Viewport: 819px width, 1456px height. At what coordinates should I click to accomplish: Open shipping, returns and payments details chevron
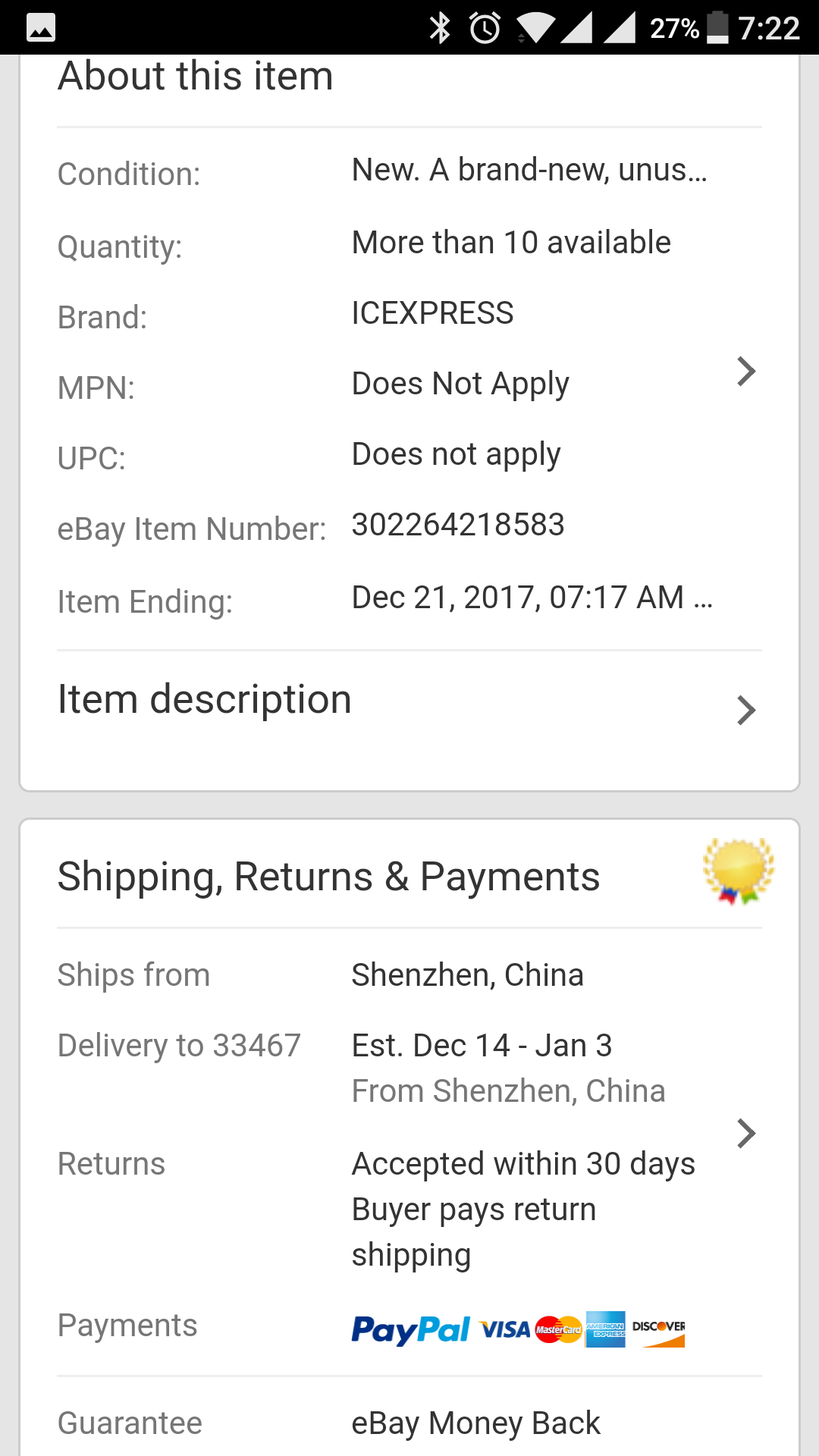[x=746, y=1133]
